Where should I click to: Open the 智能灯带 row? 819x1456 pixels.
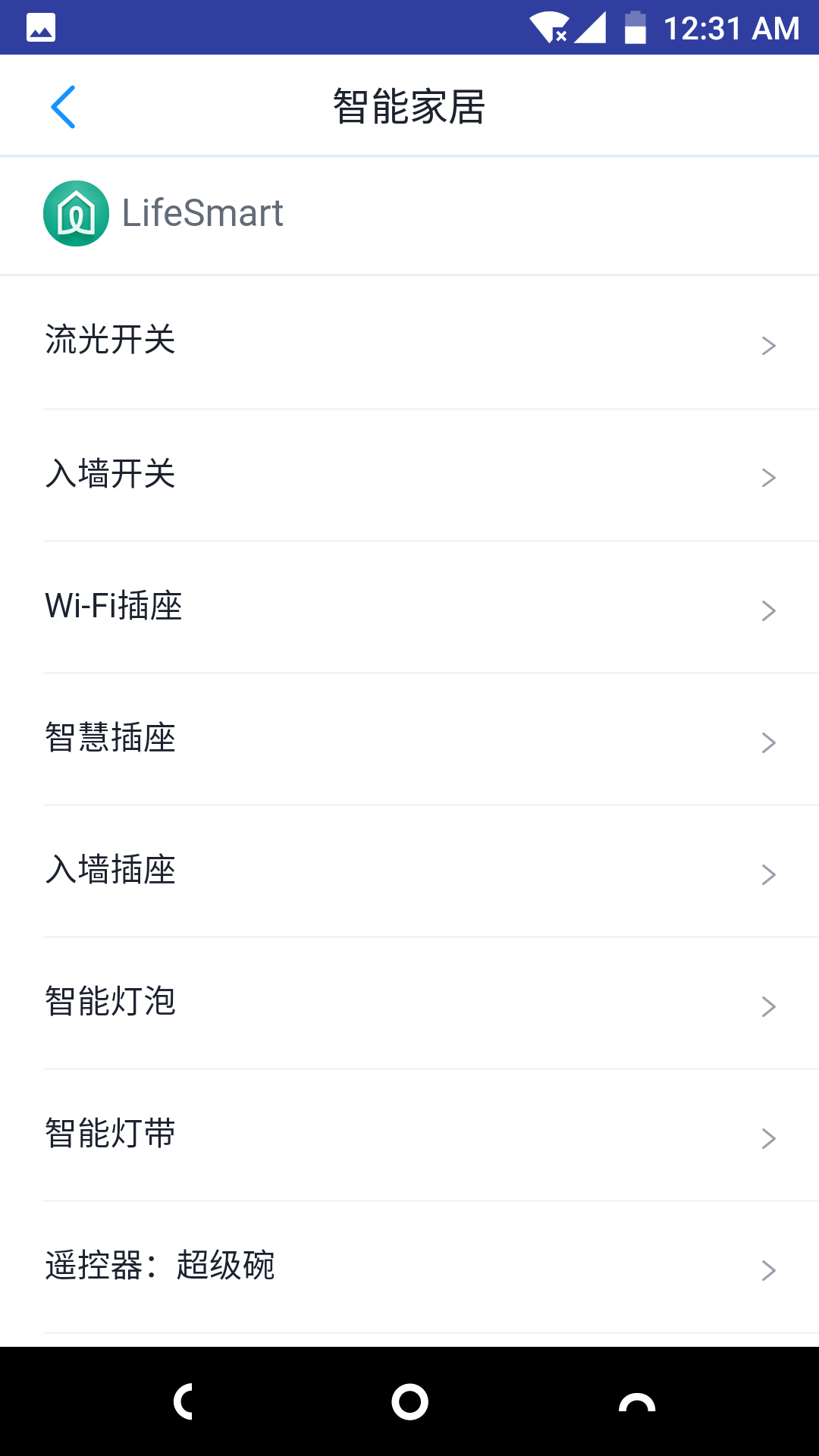409,1134
